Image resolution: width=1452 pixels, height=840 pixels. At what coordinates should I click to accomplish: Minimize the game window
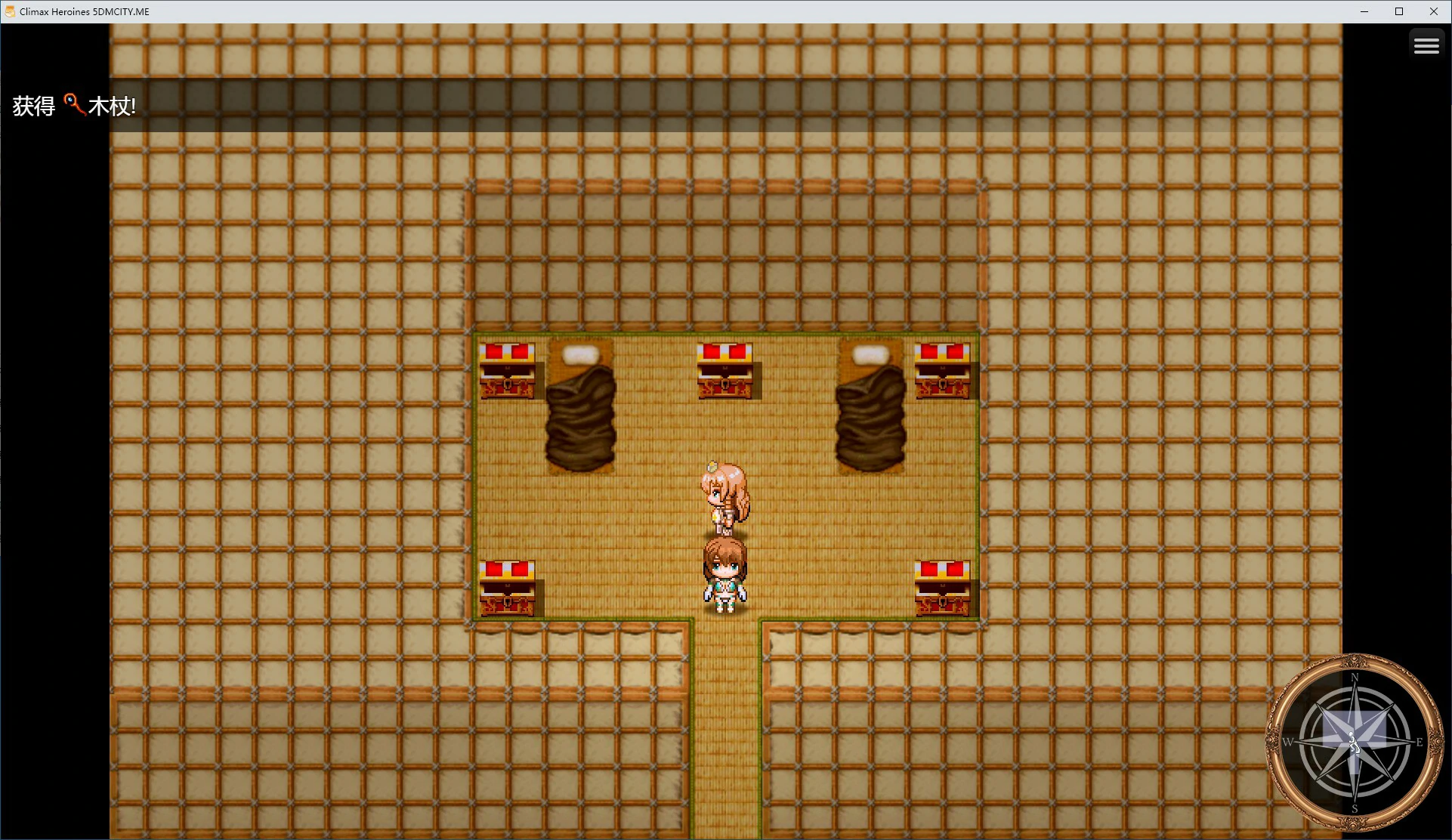[x=1364, y=11]
